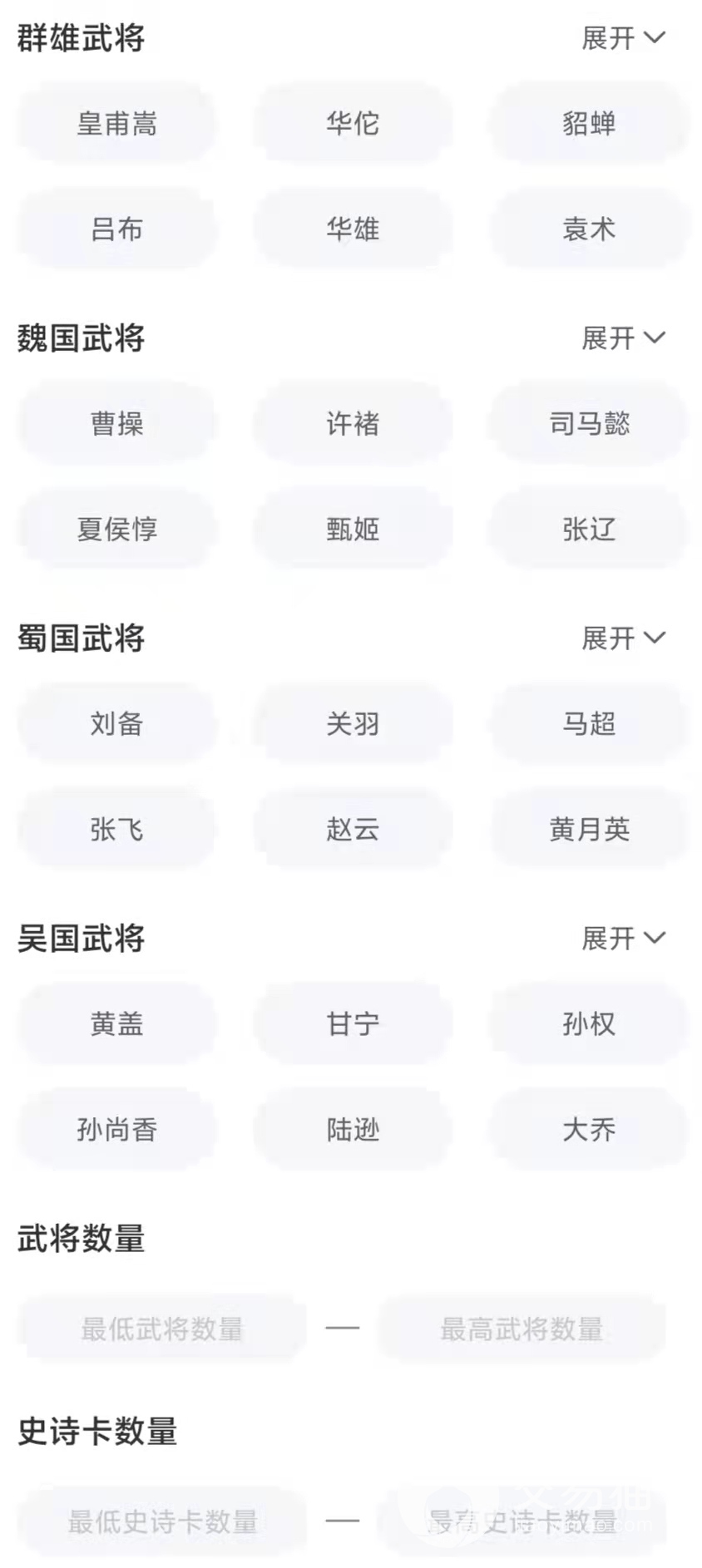This screenshot has width=702, height=1568.
Task: Choose 貂蝉 as a filter
Action: 589,124
